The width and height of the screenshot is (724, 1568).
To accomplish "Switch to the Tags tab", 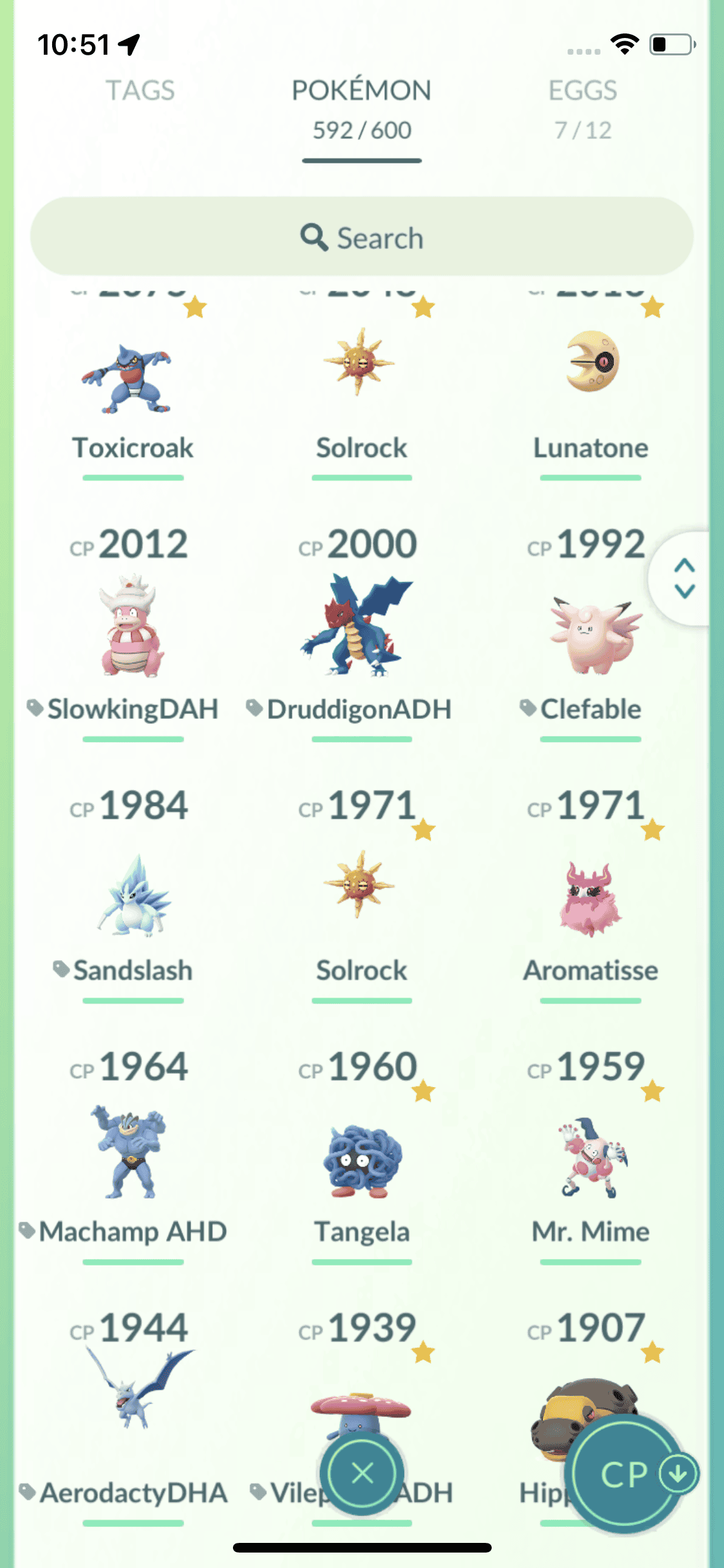I will click(x=140, y=91).
